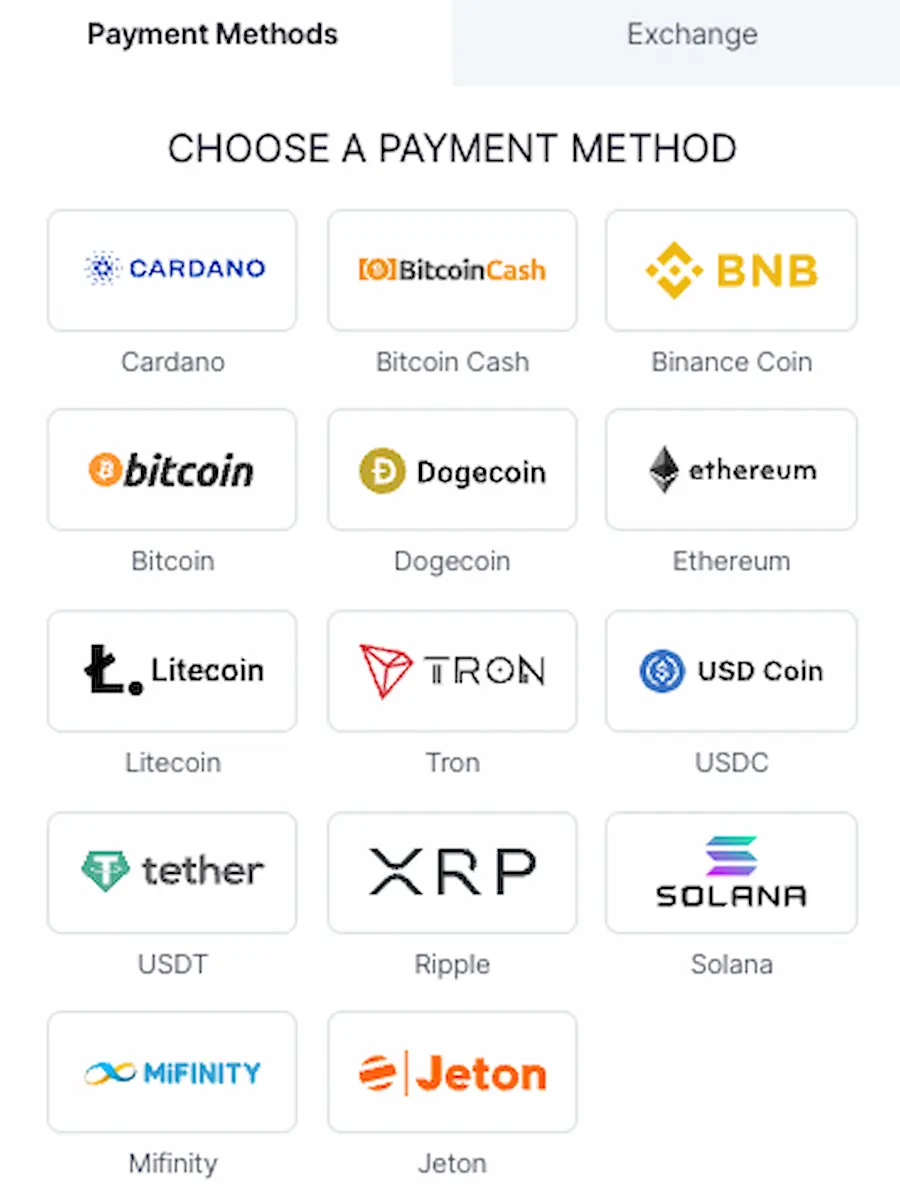Pick USD Coin (USDC) option
This screenshot has height=1190, width=900.
click(x=731, y=671)
